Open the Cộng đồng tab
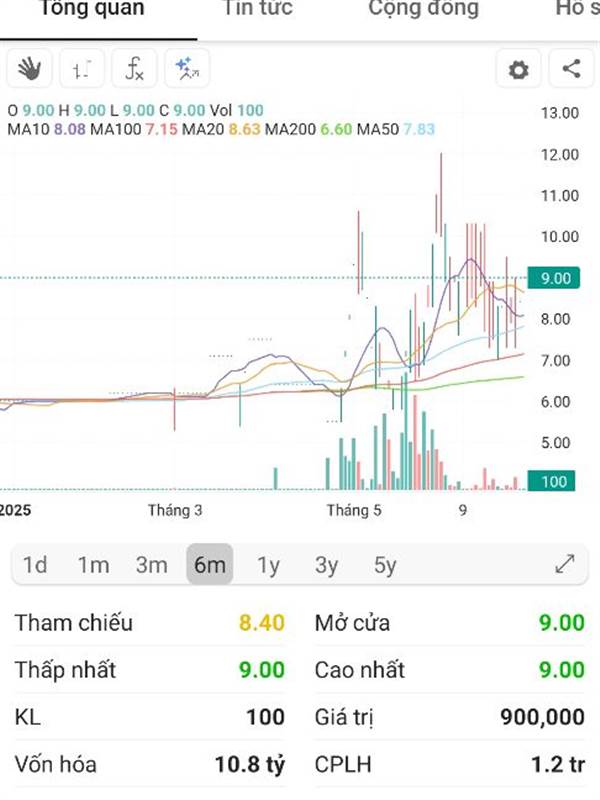600x800 pixels. 423,9
